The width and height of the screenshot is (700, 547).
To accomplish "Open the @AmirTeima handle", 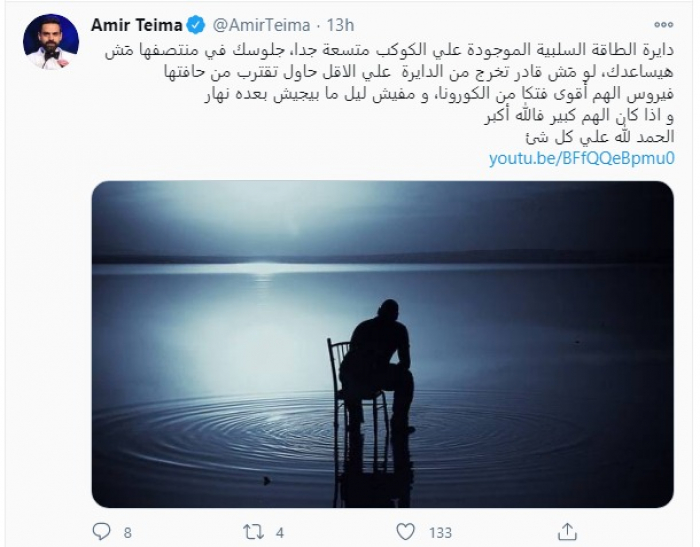I will point(264,23).
